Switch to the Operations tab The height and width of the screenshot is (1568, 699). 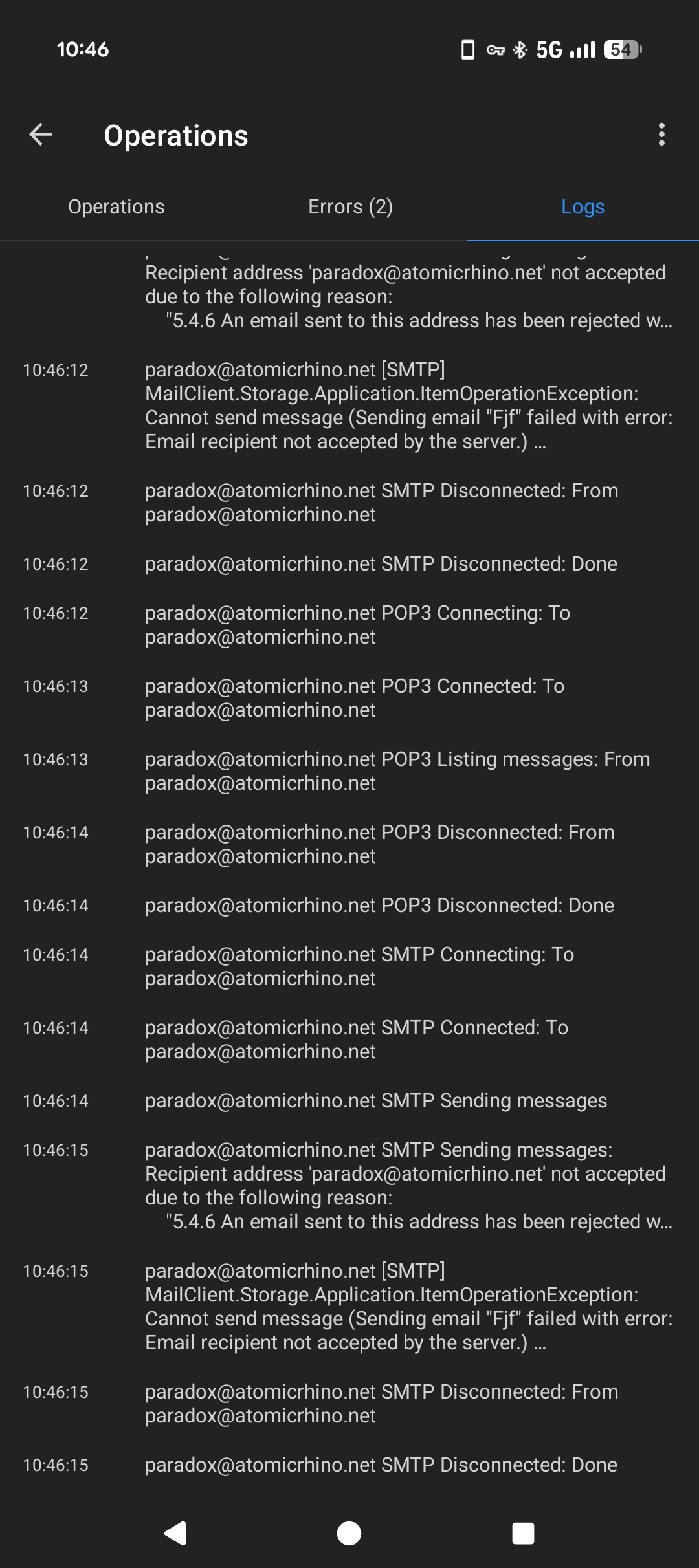coord(116,207)
